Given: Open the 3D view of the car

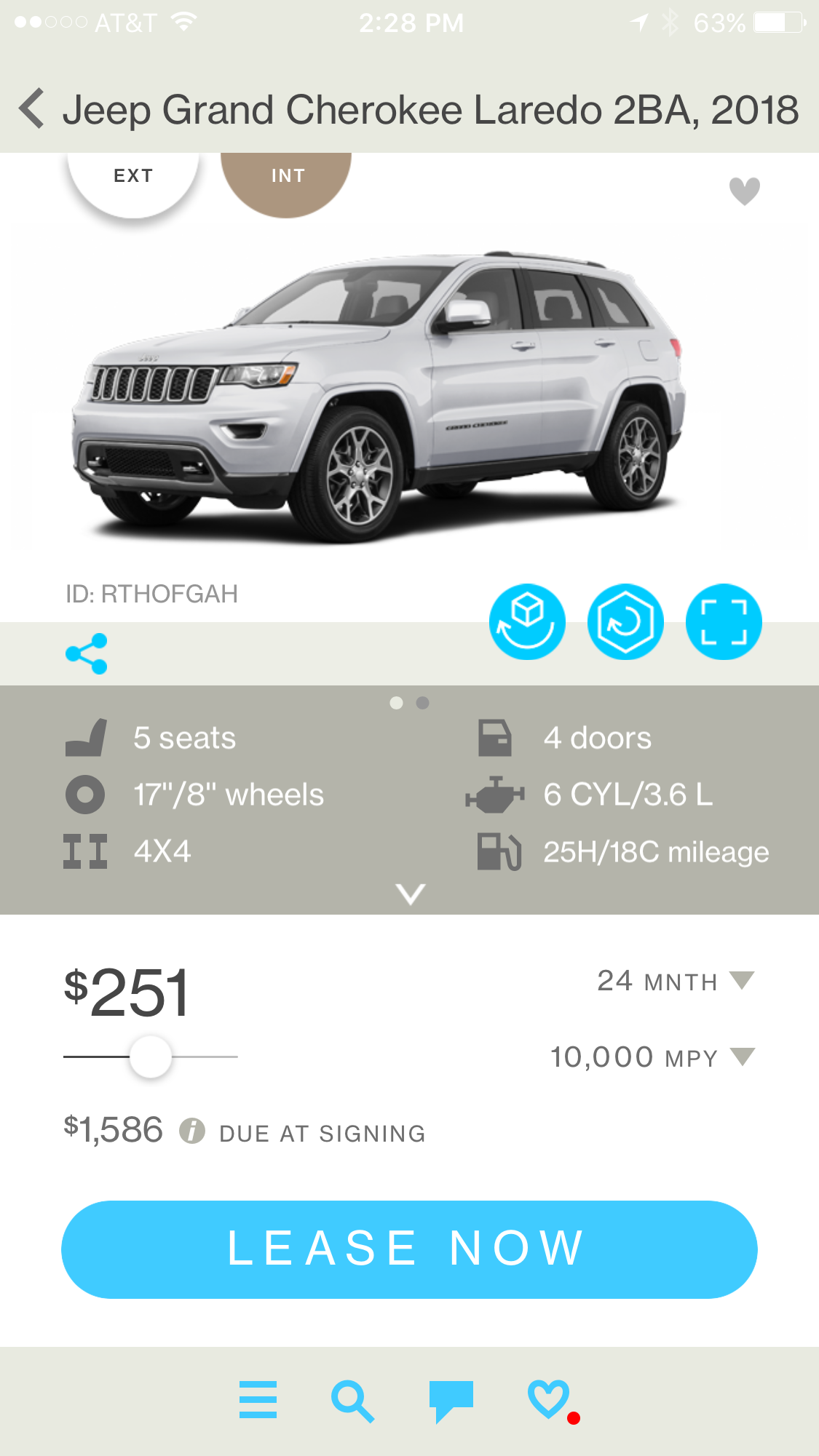Looking at the screenshot, I should (x=527, y=622).
